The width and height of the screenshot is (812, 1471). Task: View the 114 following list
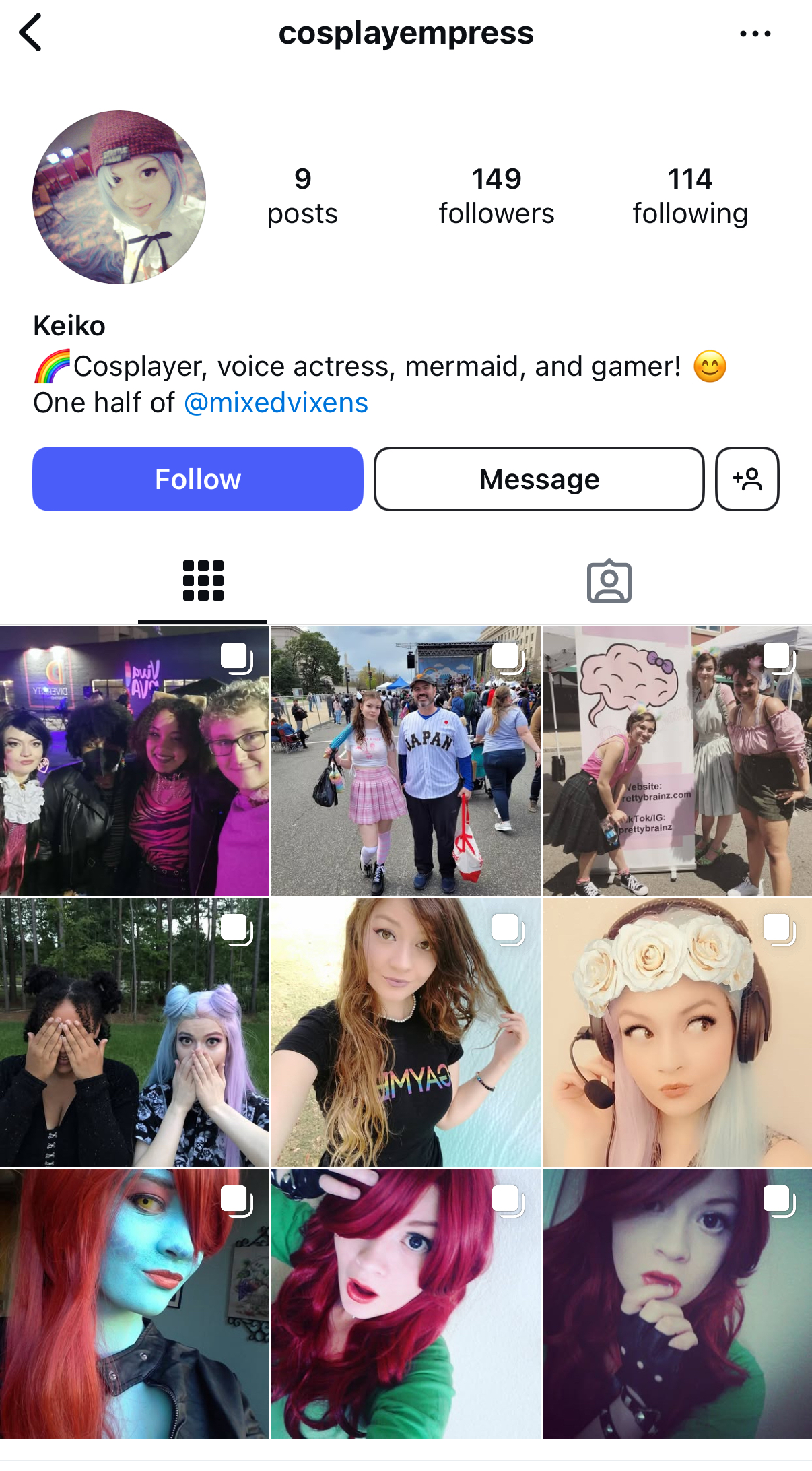coord(690,196)
